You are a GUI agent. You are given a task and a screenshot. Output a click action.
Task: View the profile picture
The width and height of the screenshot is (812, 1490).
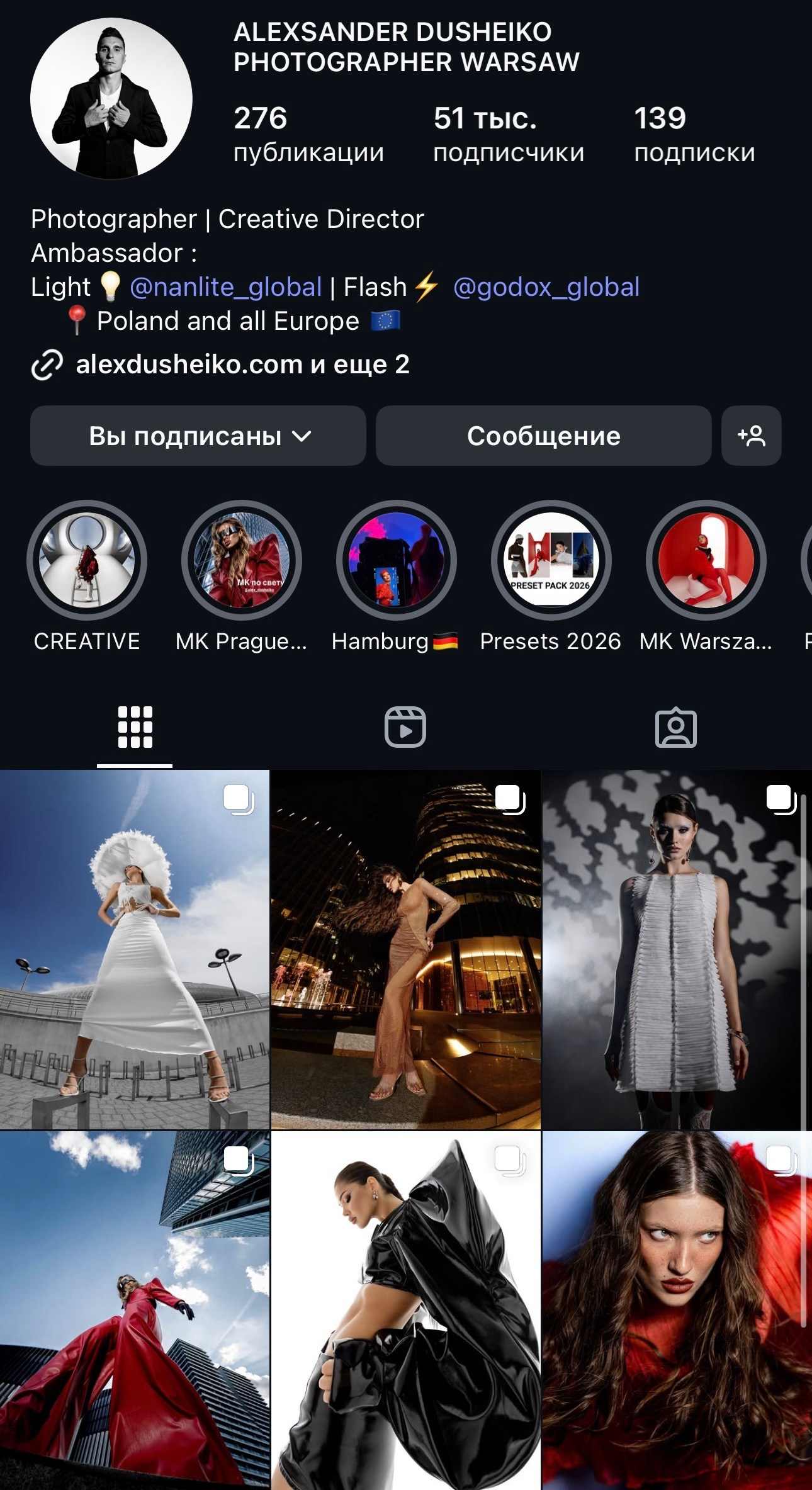click(x=111, y=99)
